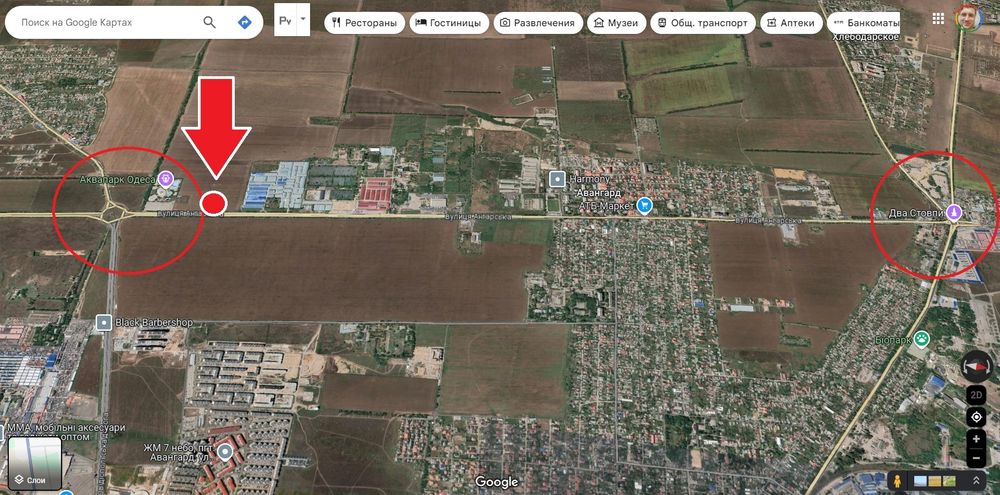
Task: Show Аптеки nearby
Action: (x=791, y=22)
